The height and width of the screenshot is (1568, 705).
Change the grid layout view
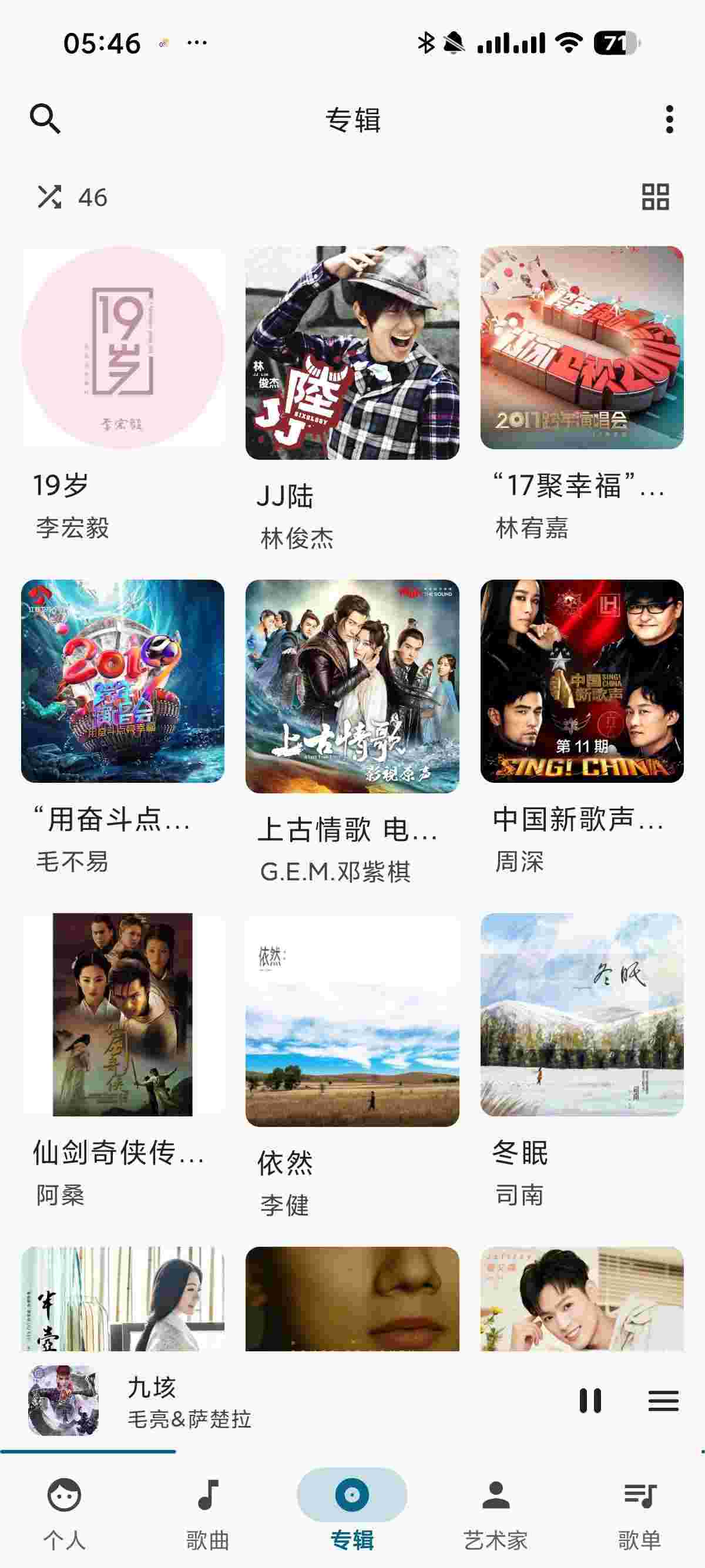coord(655,197)
